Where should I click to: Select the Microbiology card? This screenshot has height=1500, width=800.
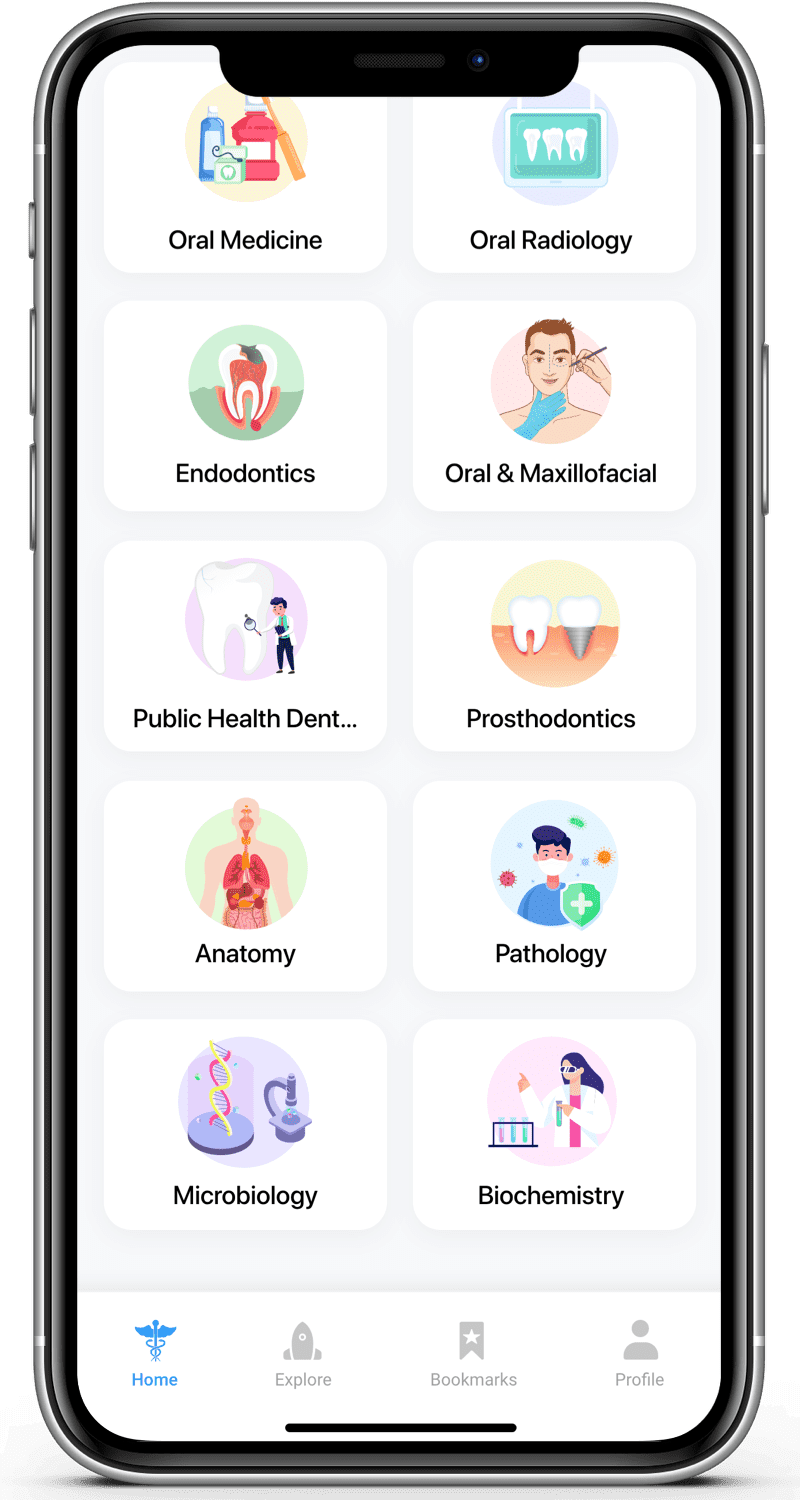tap(245, 1124)
